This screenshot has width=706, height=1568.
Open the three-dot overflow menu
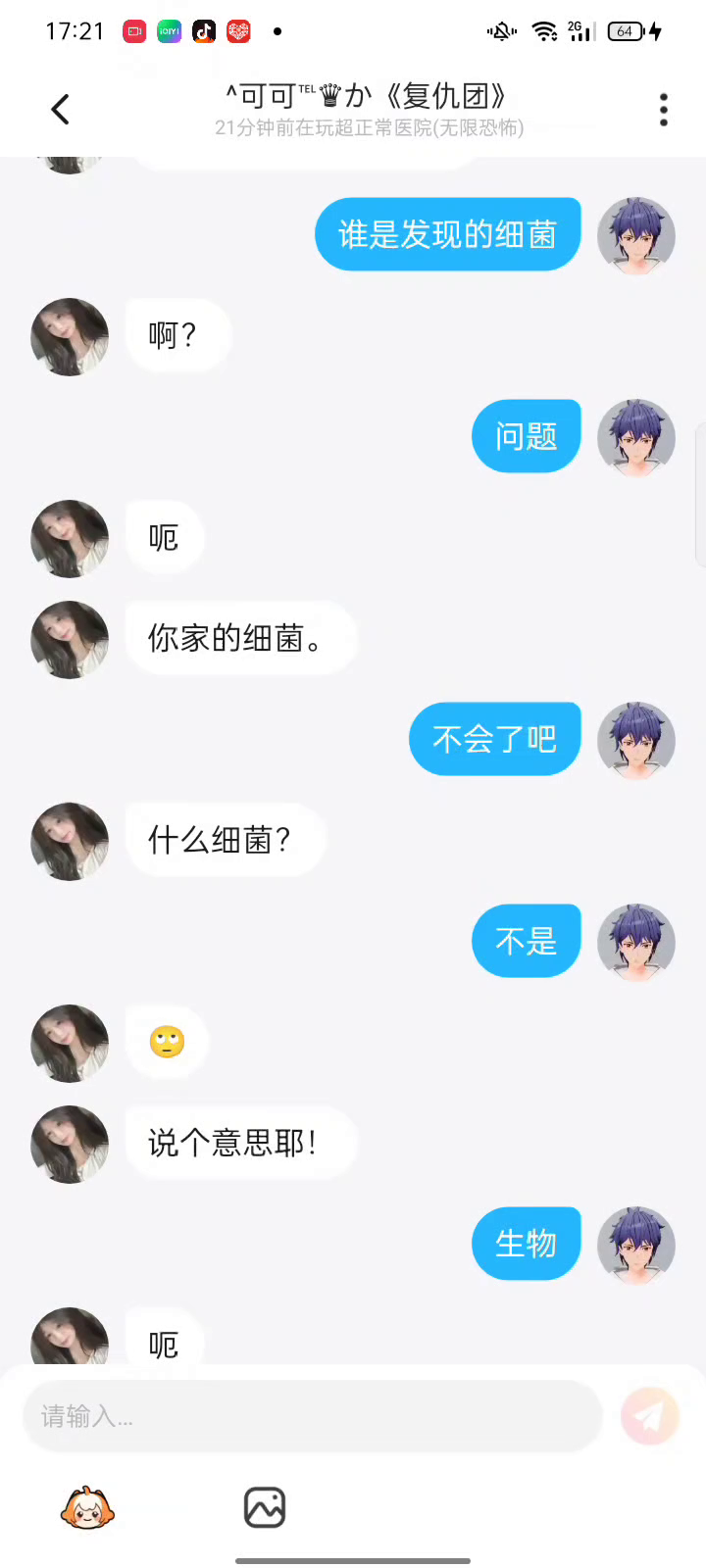pyautogui.click(x=664, y=110)
